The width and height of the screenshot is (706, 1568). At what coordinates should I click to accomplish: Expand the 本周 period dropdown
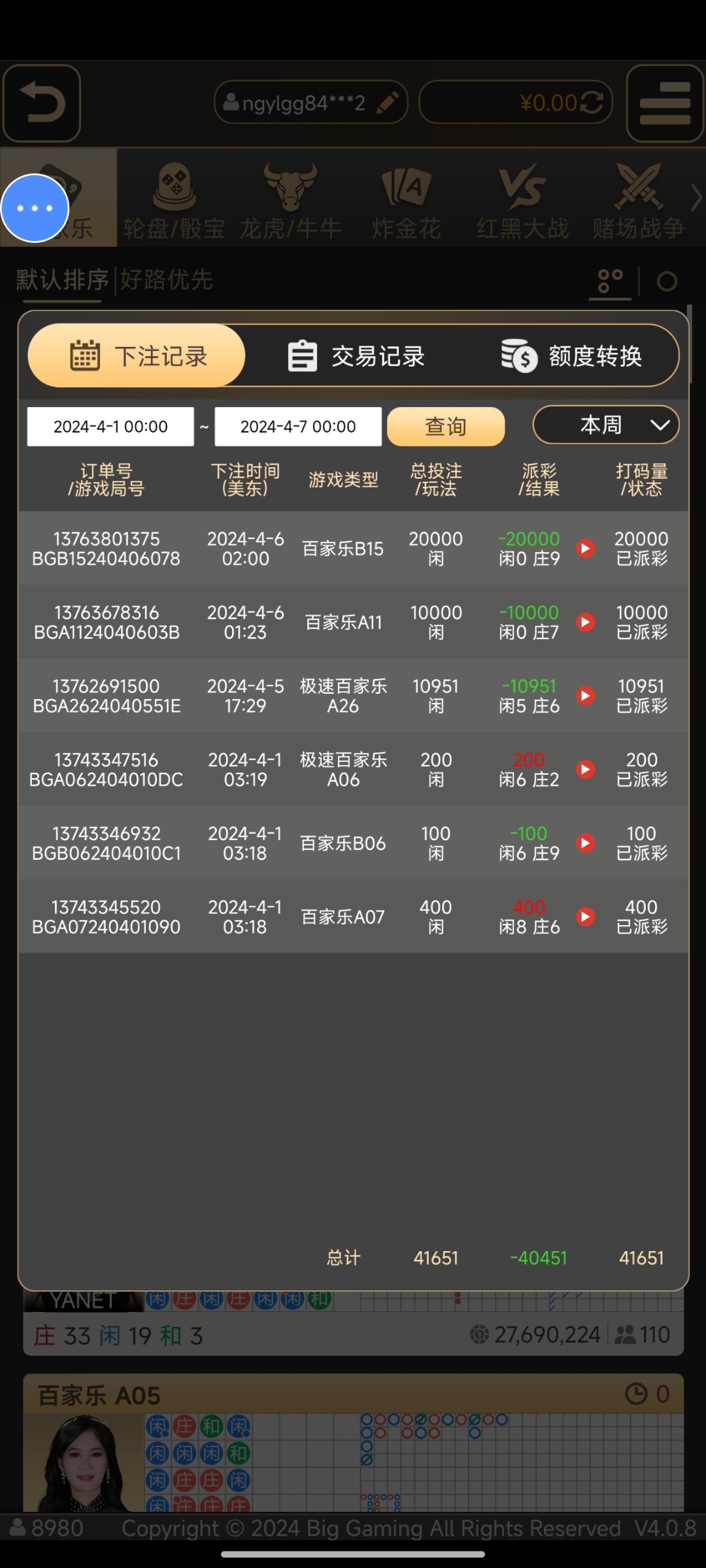[606, 425]
